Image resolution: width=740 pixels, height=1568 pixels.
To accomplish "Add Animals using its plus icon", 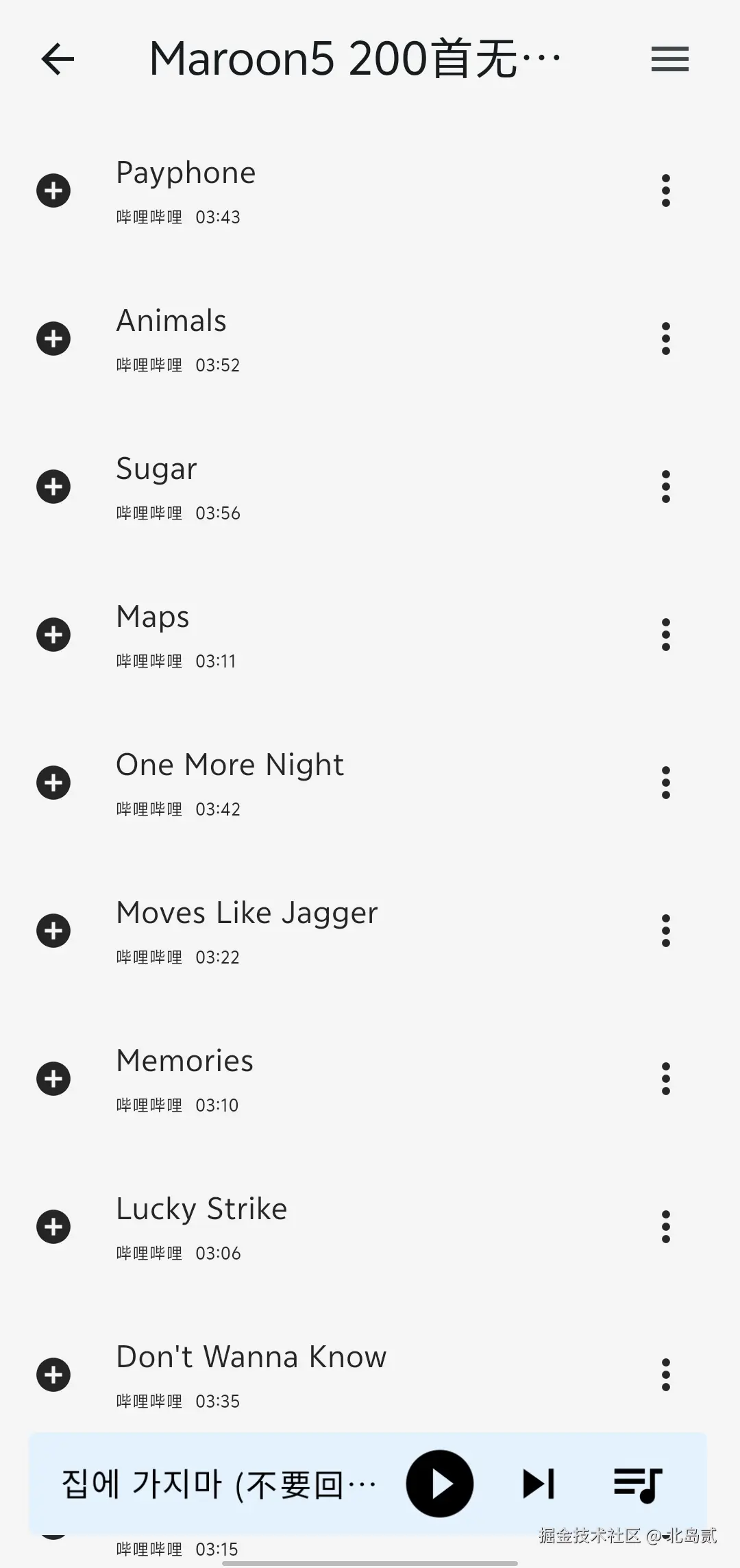I will (x=53, y=339).
